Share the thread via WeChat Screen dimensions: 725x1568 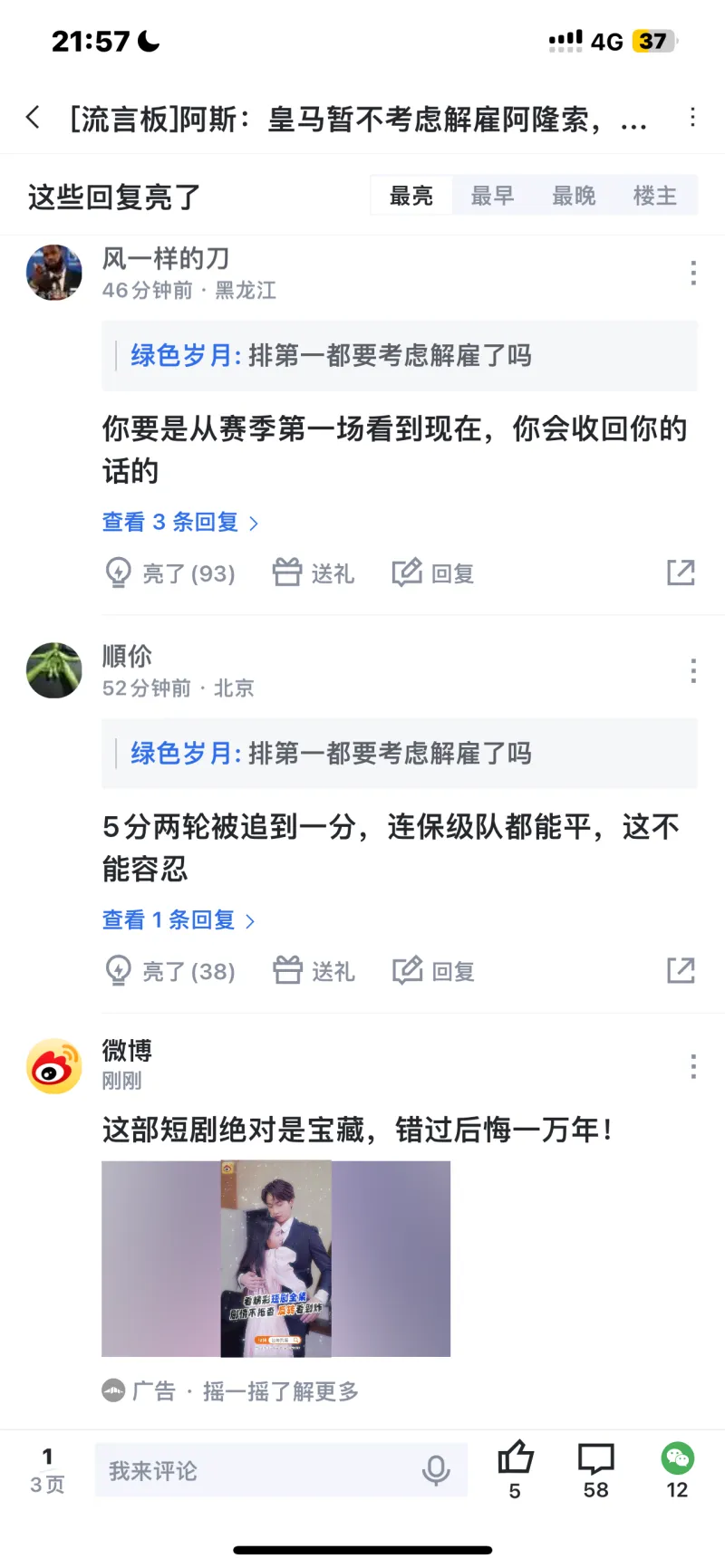coord(677,1468)
